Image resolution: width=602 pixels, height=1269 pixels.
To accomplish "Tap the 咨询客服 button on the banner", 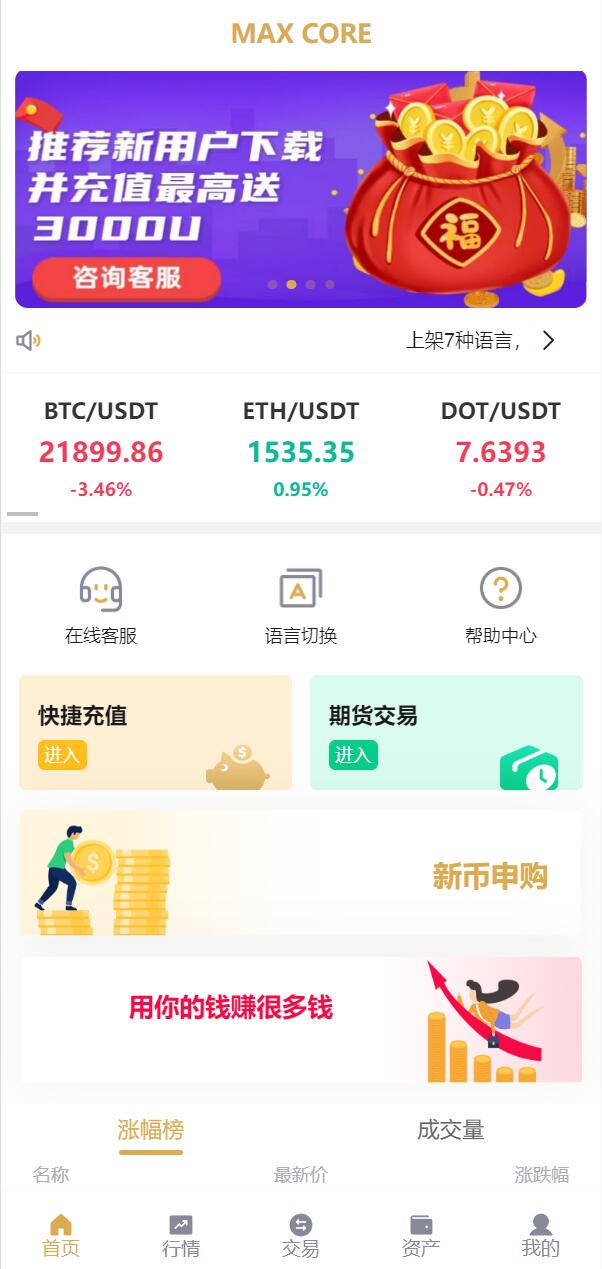I will click(x=126, y=278).
